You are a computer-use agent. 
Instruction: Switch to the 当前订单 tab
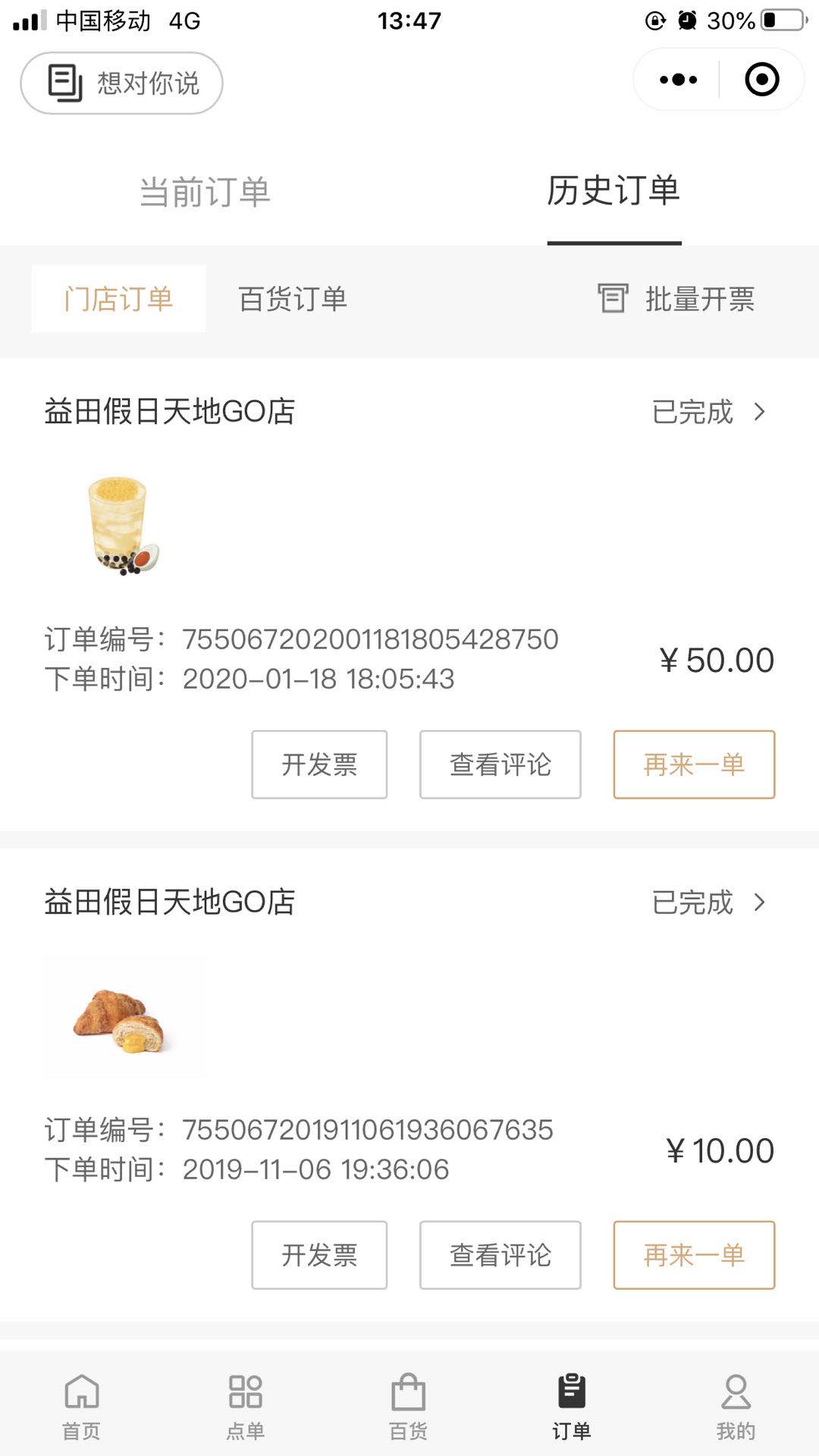click(205, 192)
